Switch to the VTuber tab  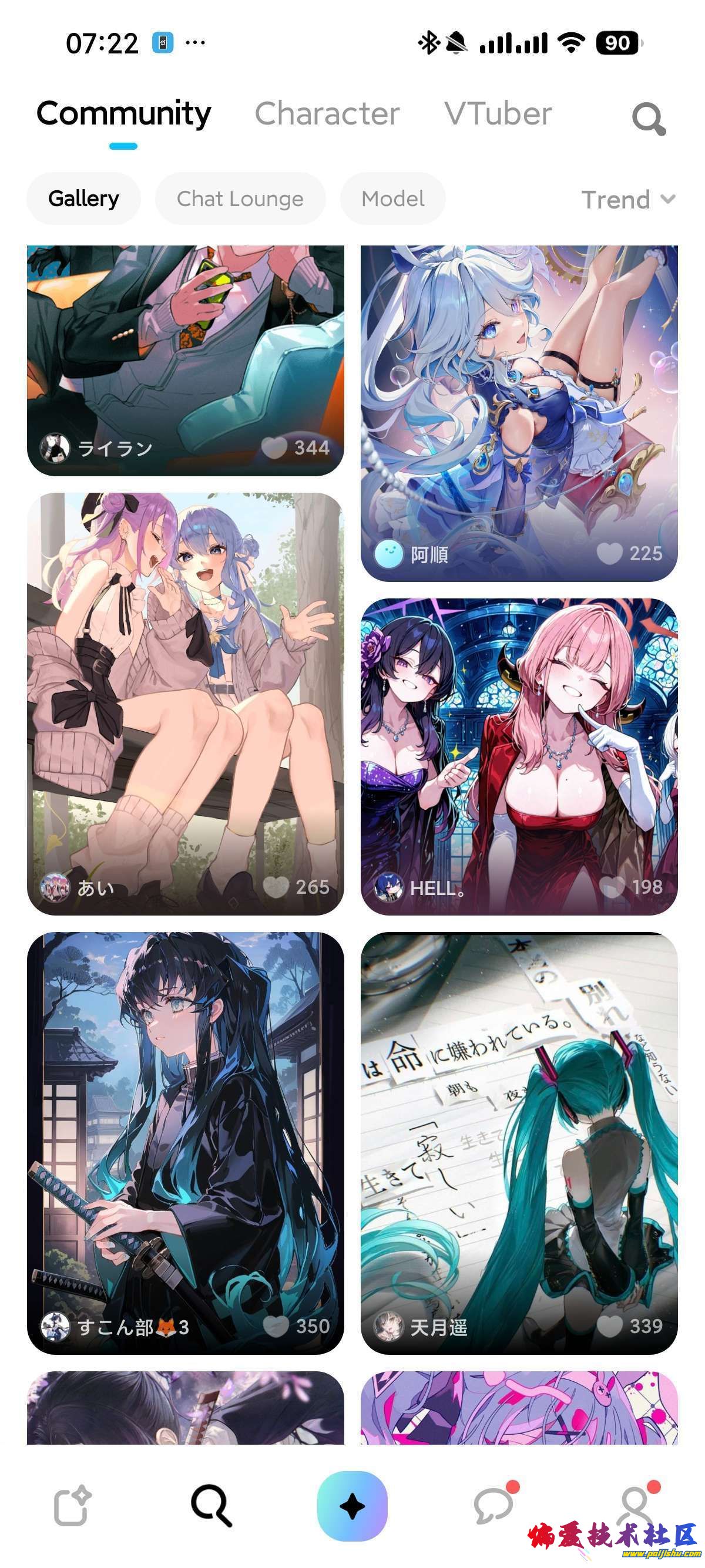click(498, 114)
